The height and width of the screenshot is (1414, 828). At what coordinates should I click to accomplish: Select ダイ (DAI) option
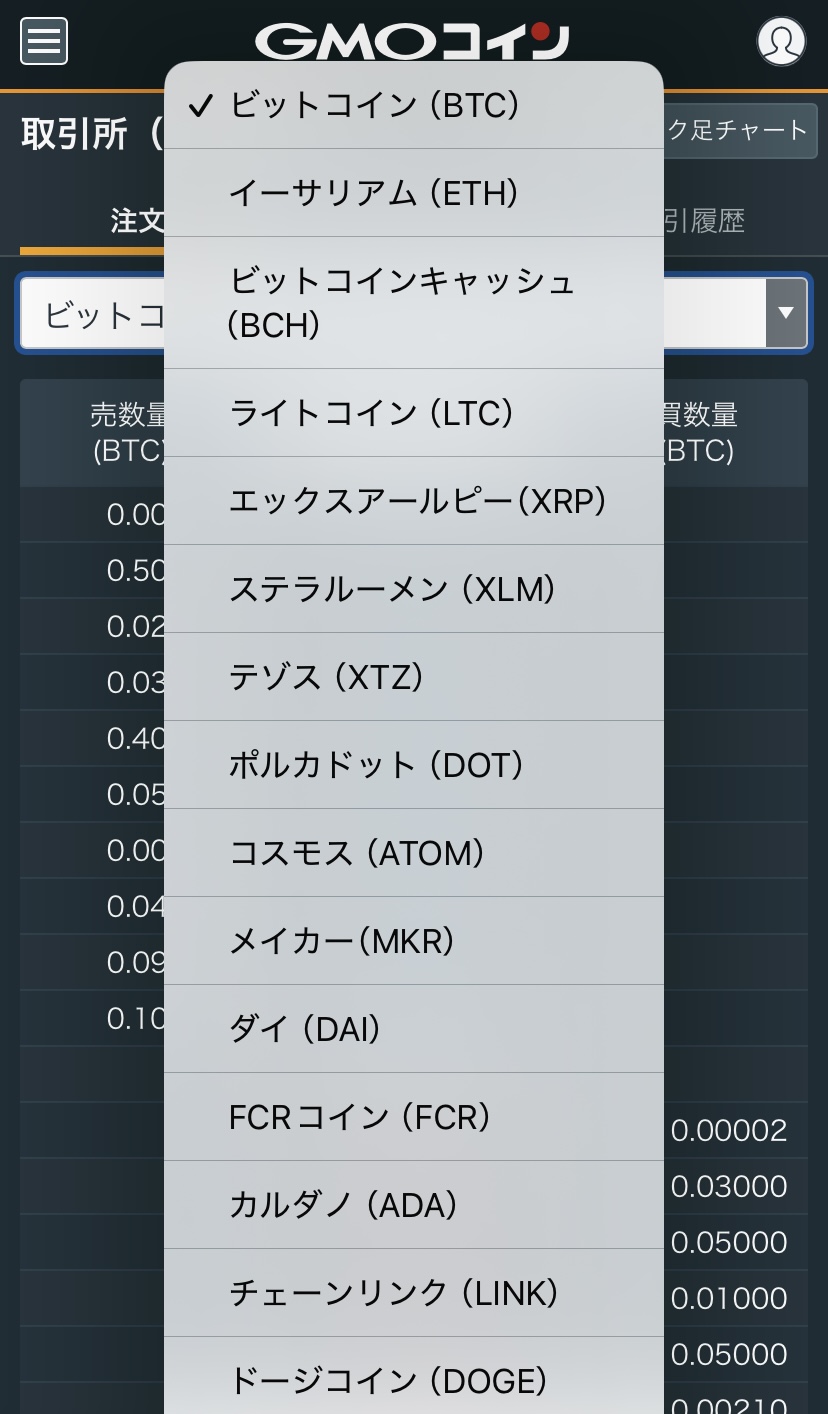(x=413, y=1029)
